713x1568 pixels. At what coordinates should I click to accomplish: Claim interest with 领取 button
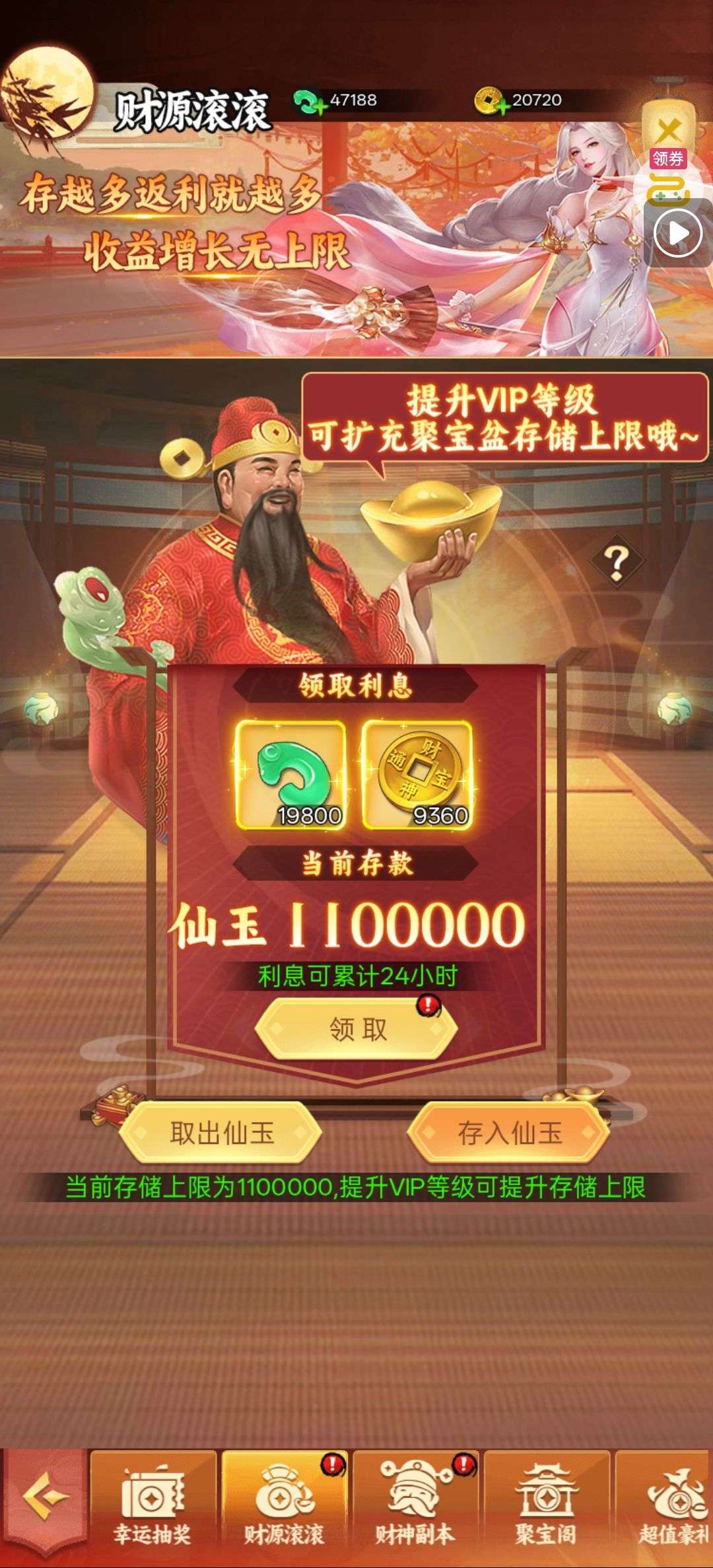tap(356, 1029)
